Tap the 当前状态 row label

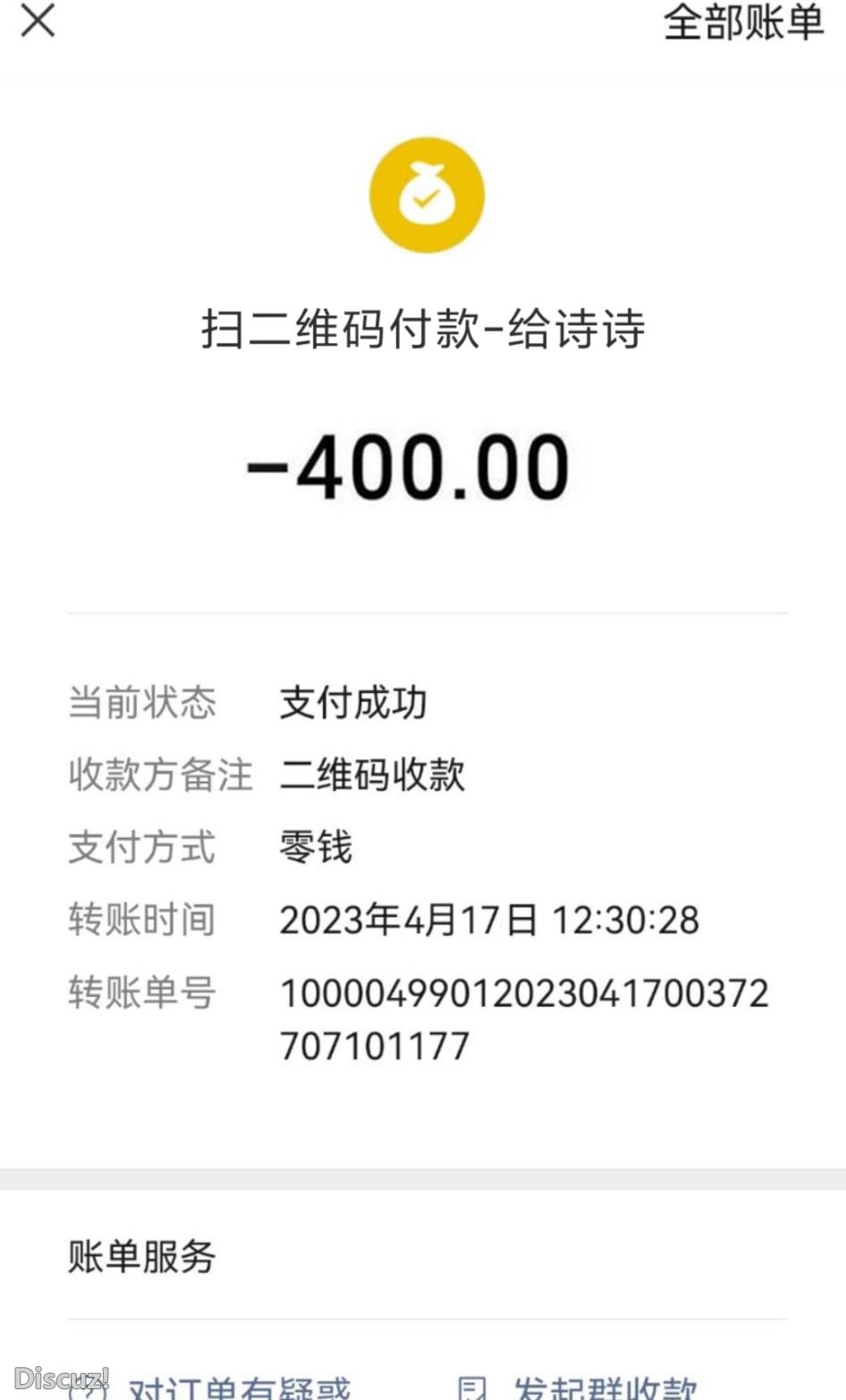tap(141, 704)
